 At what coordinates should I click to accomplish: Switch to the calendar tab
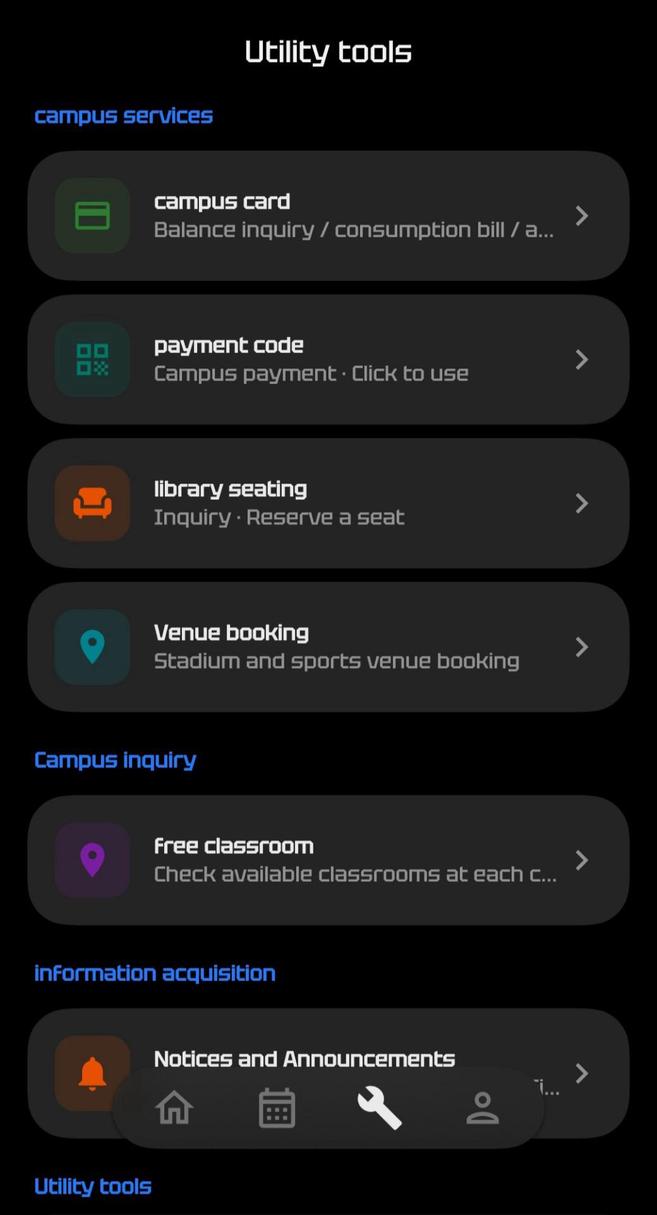pyautogui.click(x=277, y=1108)
